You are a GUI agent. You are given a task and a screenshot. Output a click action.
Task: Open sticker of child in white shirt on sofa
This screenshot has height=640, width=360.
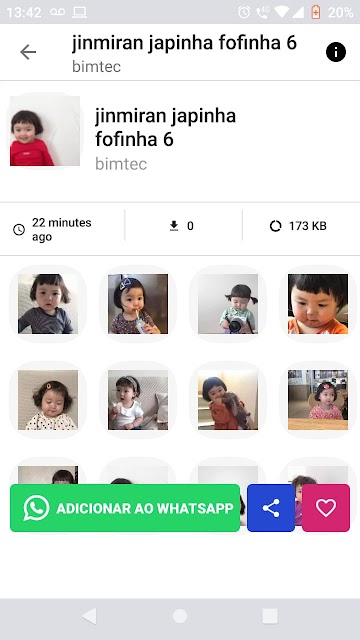tap(138, 400)
